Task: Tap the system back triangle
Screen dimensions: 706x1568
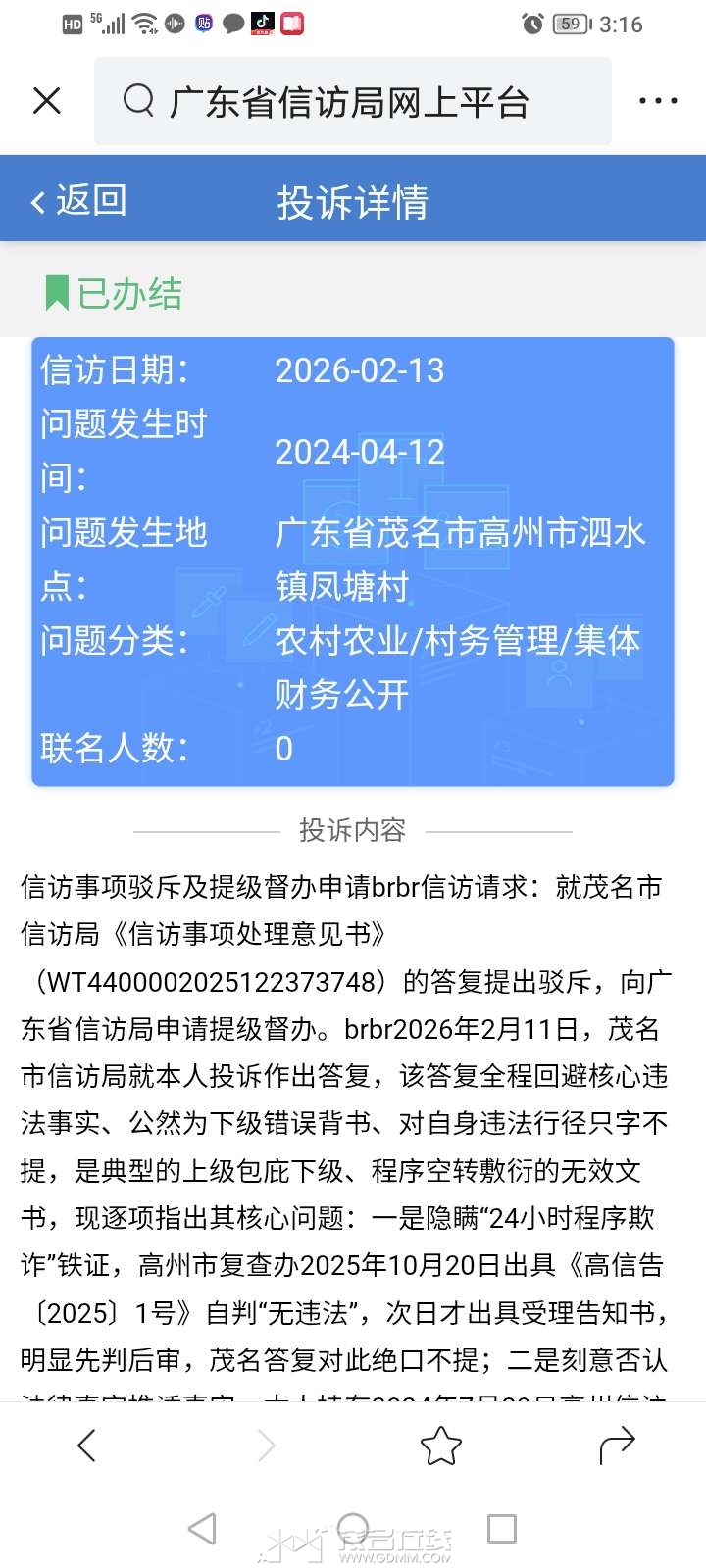Action: (202, 1529)
